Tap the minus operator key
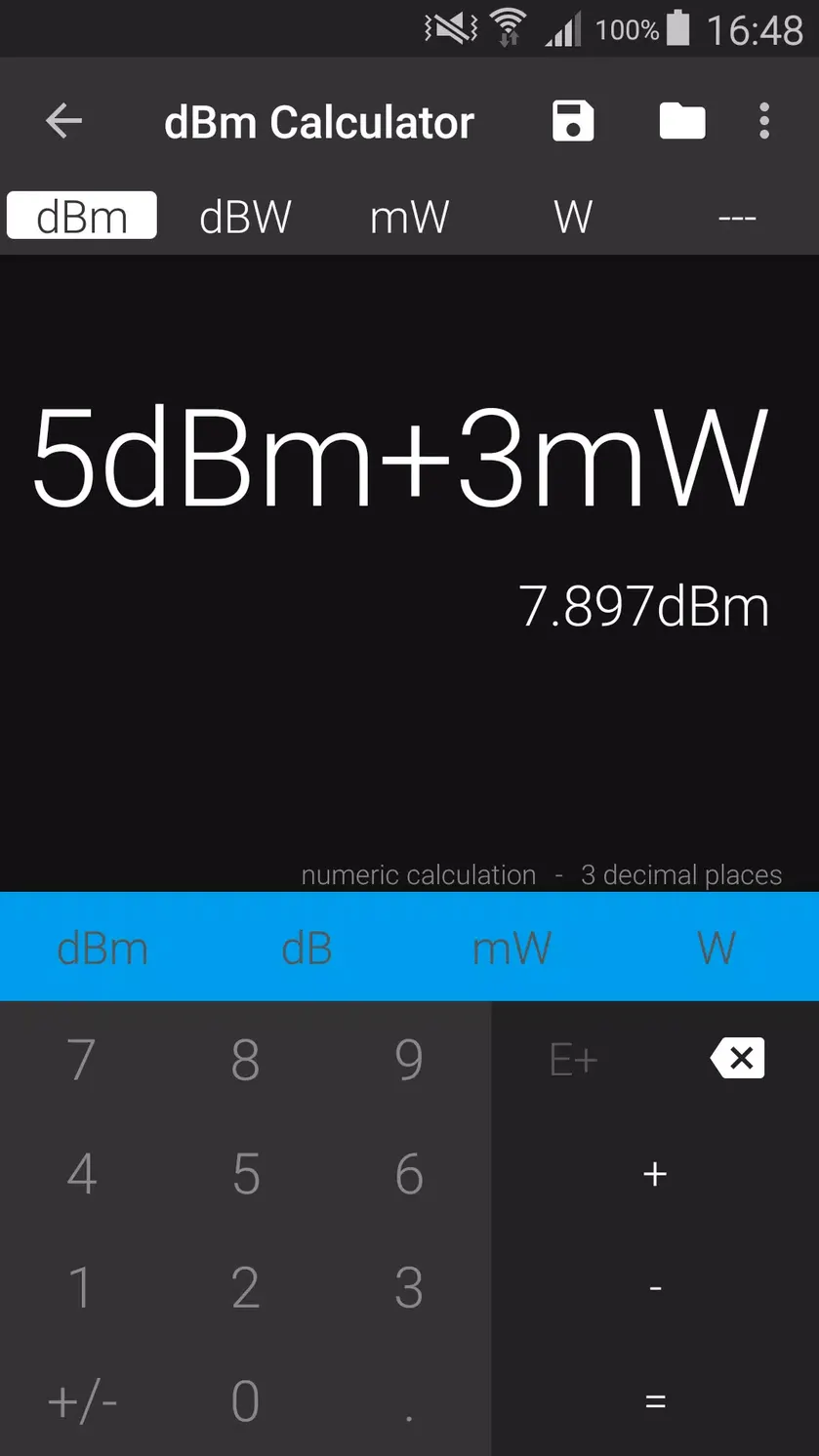 [x=655, y=1287]
